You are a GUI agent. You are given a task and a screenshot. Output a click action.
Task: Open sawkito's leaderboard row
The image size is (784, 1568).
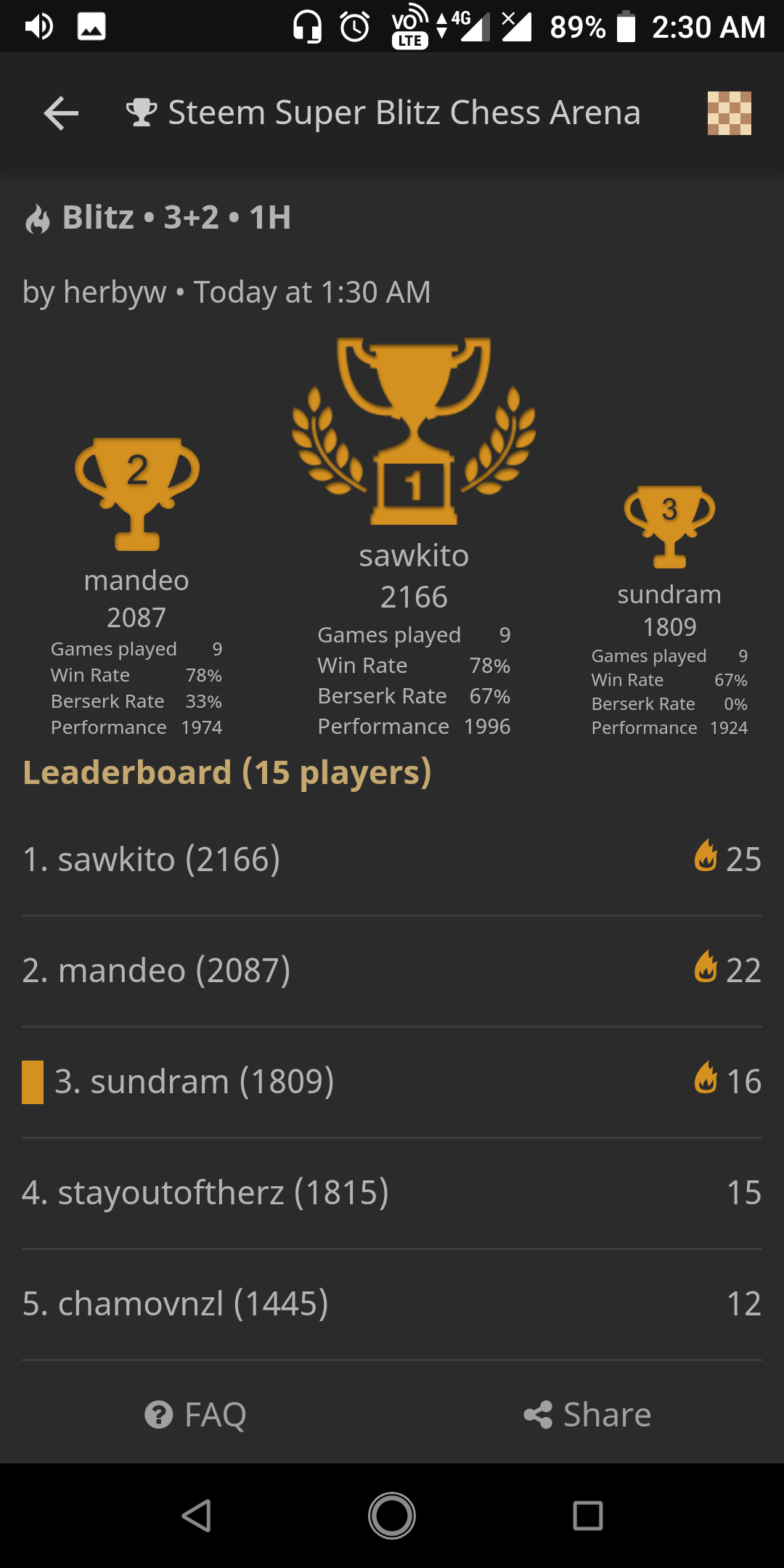pyautogui.click(x=392, y=859)
